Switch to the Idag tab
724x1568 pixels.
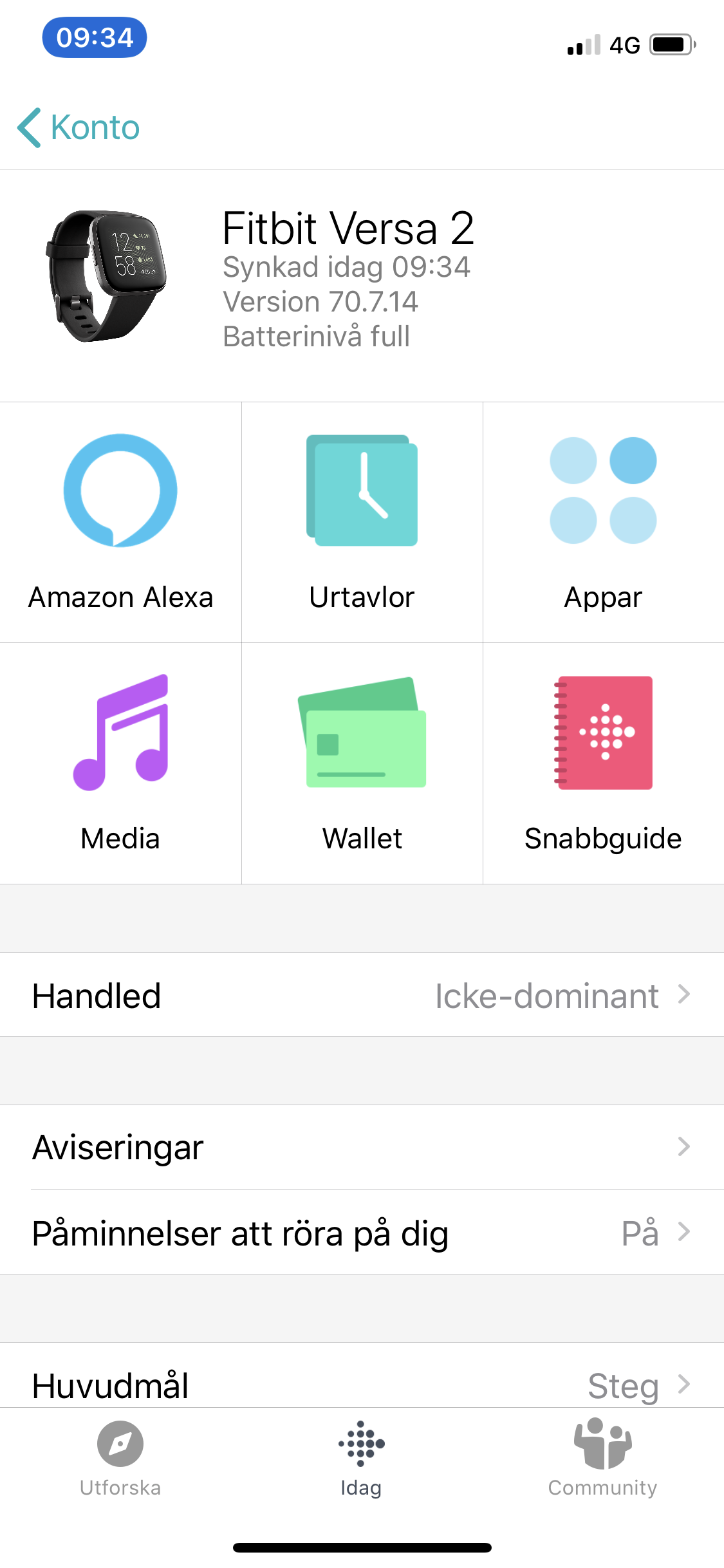point(361,1458)
